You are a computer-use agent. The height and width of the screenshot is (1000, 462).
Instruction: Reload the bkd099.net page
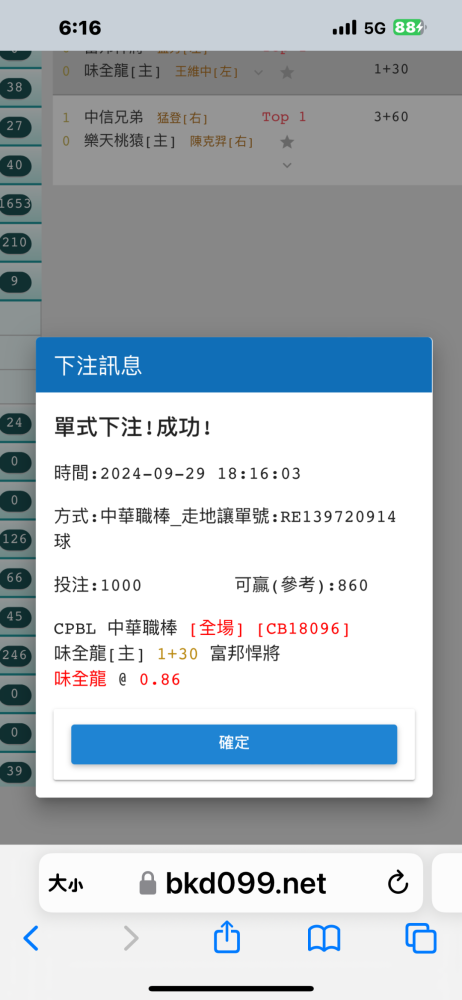point(398,883)
